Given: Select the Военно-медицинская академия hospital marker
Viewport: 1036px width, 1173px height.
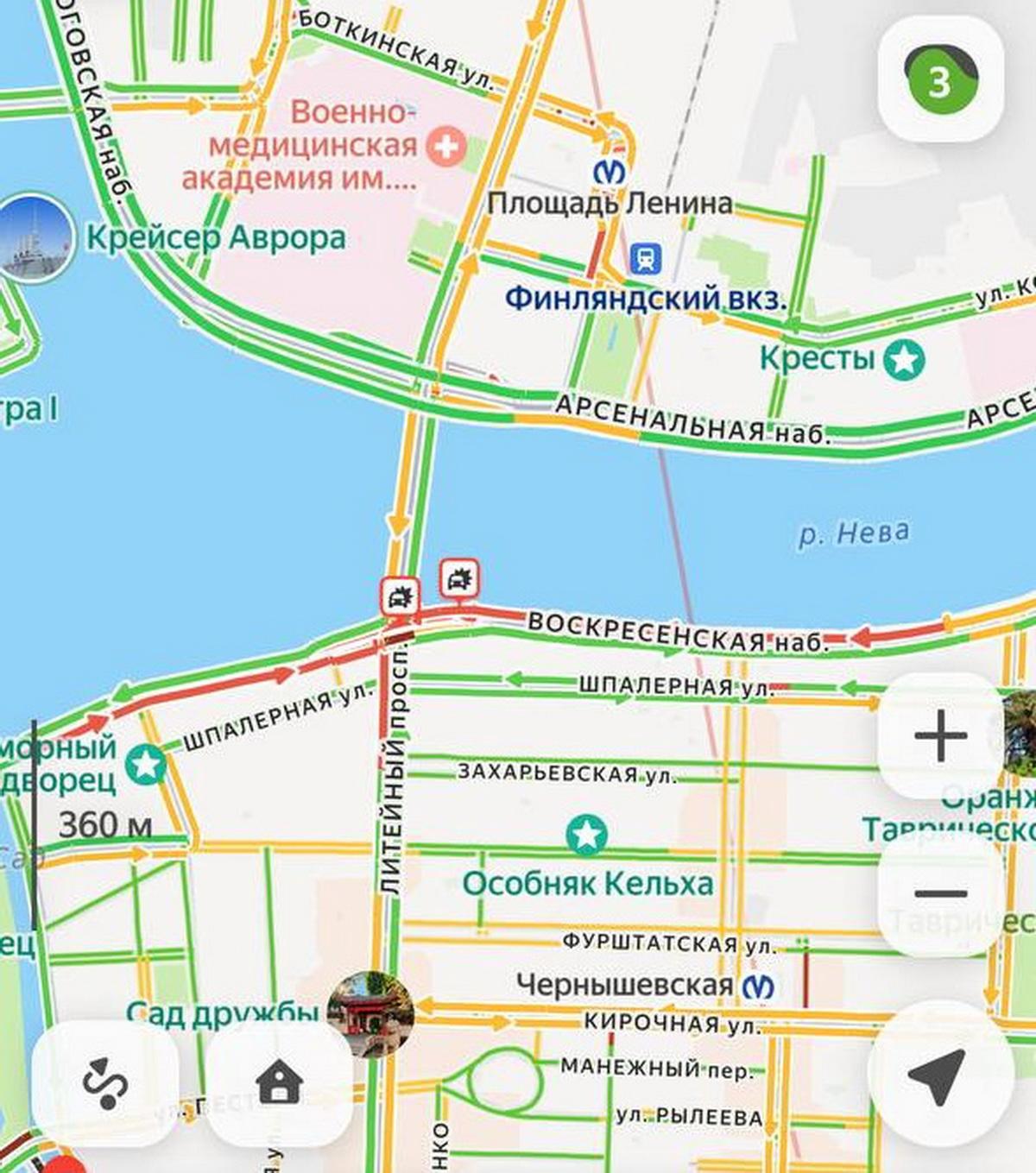Looking at the screenshot, I should pos(446,145).
